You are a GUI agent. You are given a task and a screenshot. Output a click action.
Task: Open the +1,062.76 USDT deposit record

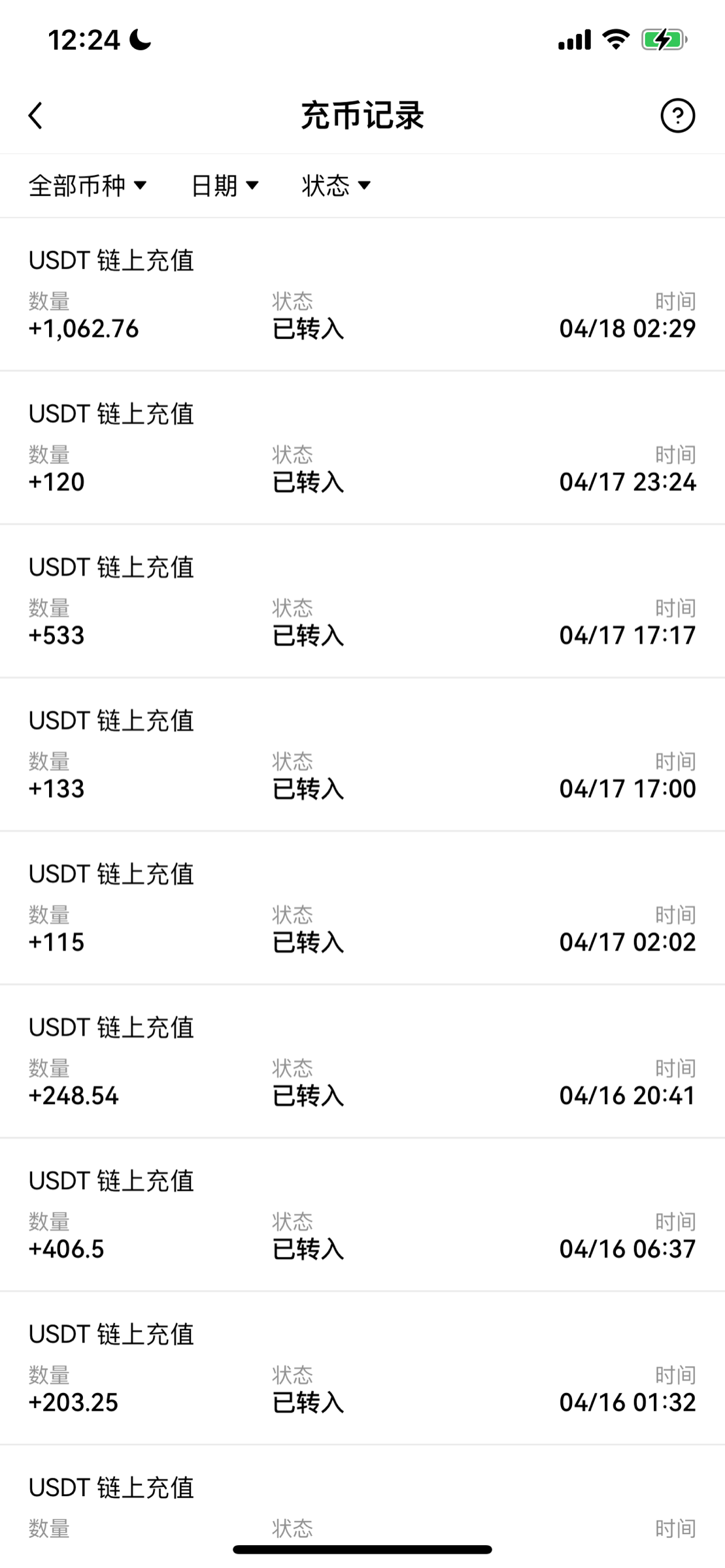tap(362, 295)
